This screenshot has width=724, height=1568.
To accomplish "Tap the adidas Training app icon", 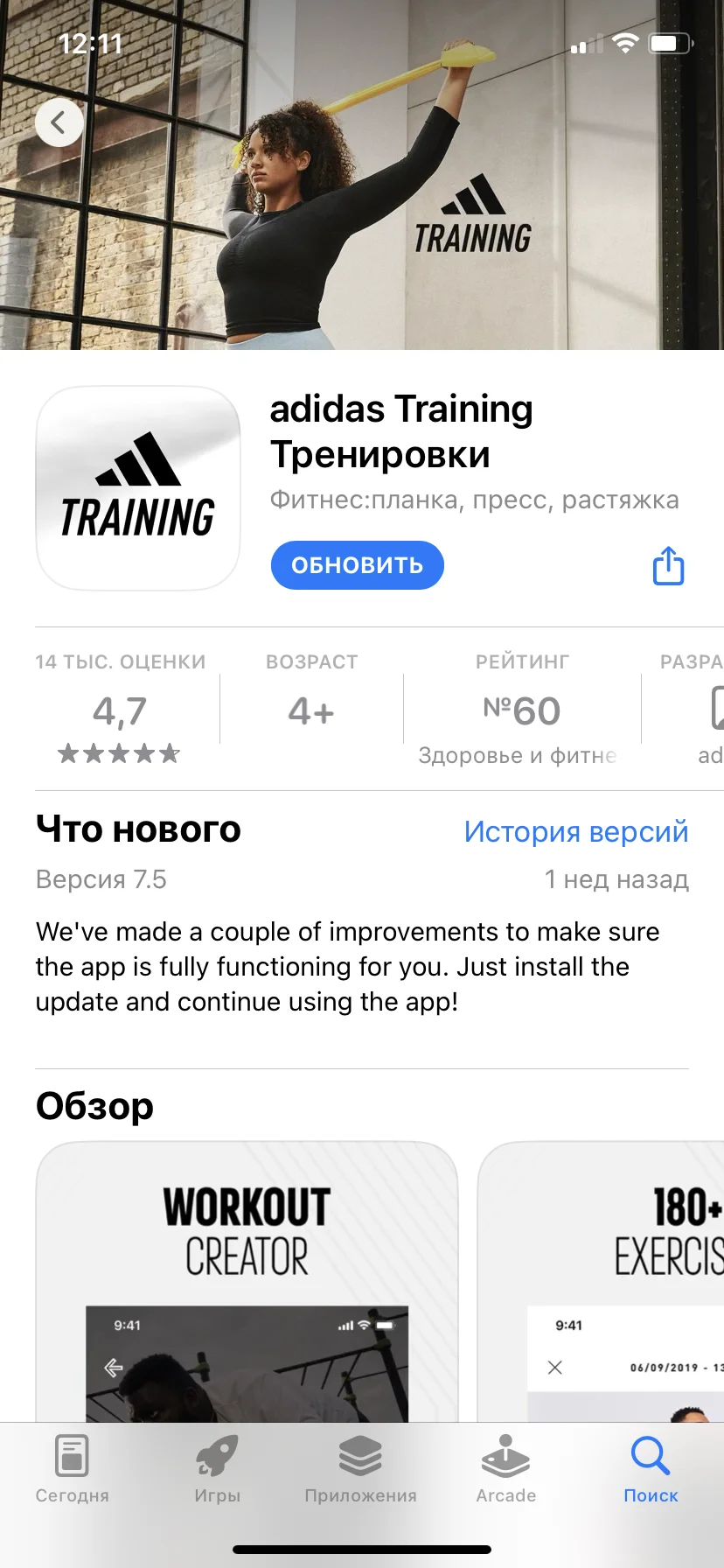I will click(x=136, y=488).
